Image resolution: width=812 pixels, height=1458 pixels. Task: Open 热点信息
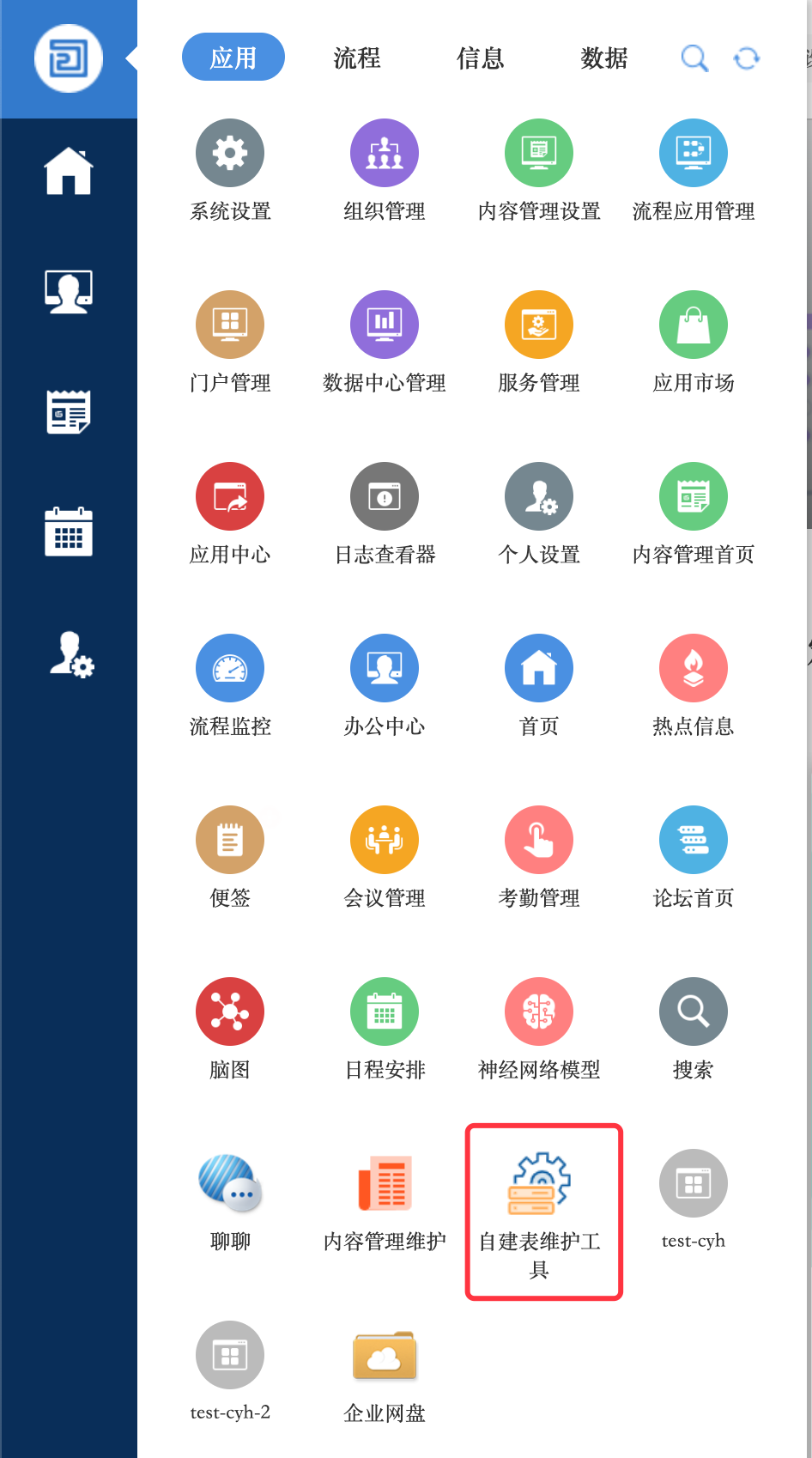point(694,669)
